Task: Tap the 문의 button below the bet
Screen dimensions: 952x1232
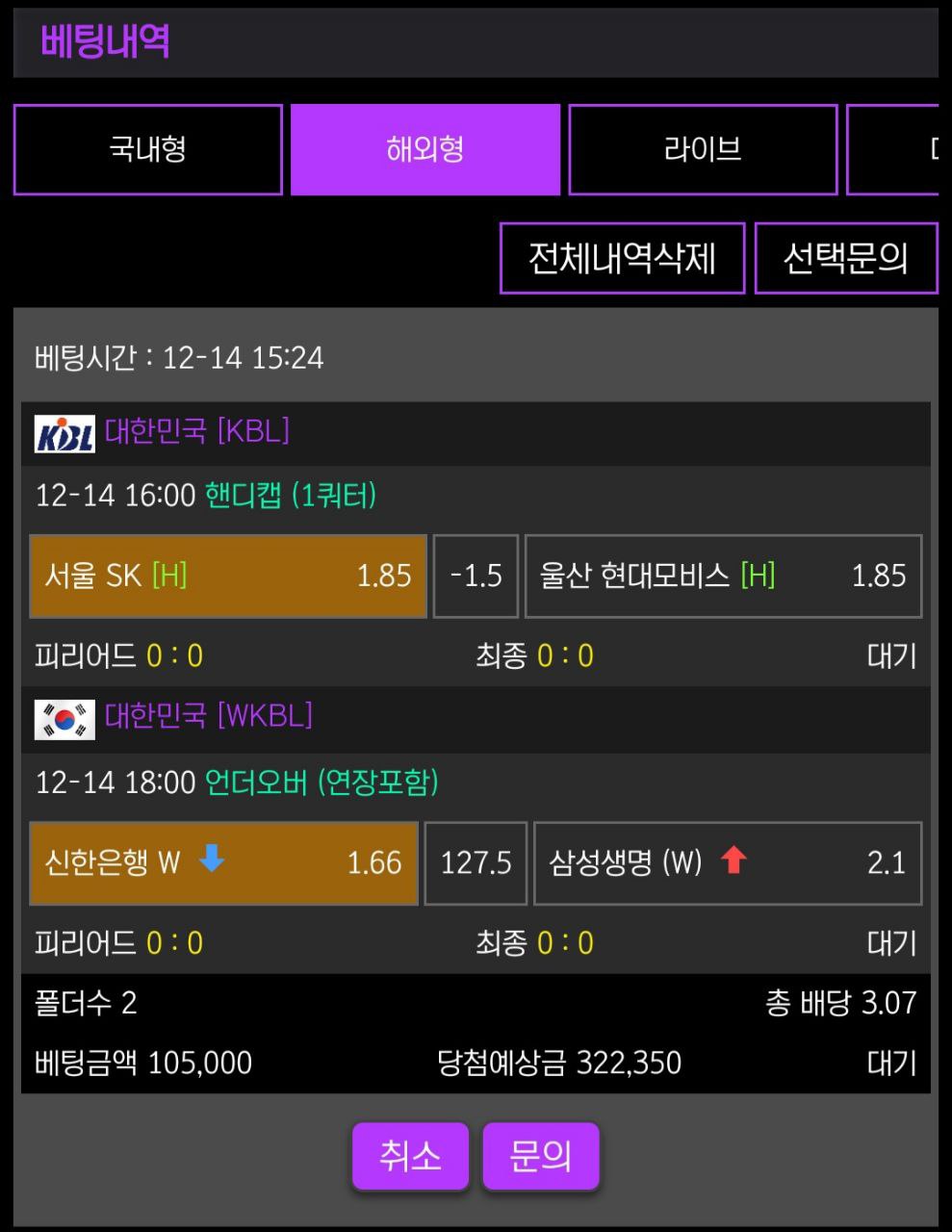Action: [x=541, y=1155]
